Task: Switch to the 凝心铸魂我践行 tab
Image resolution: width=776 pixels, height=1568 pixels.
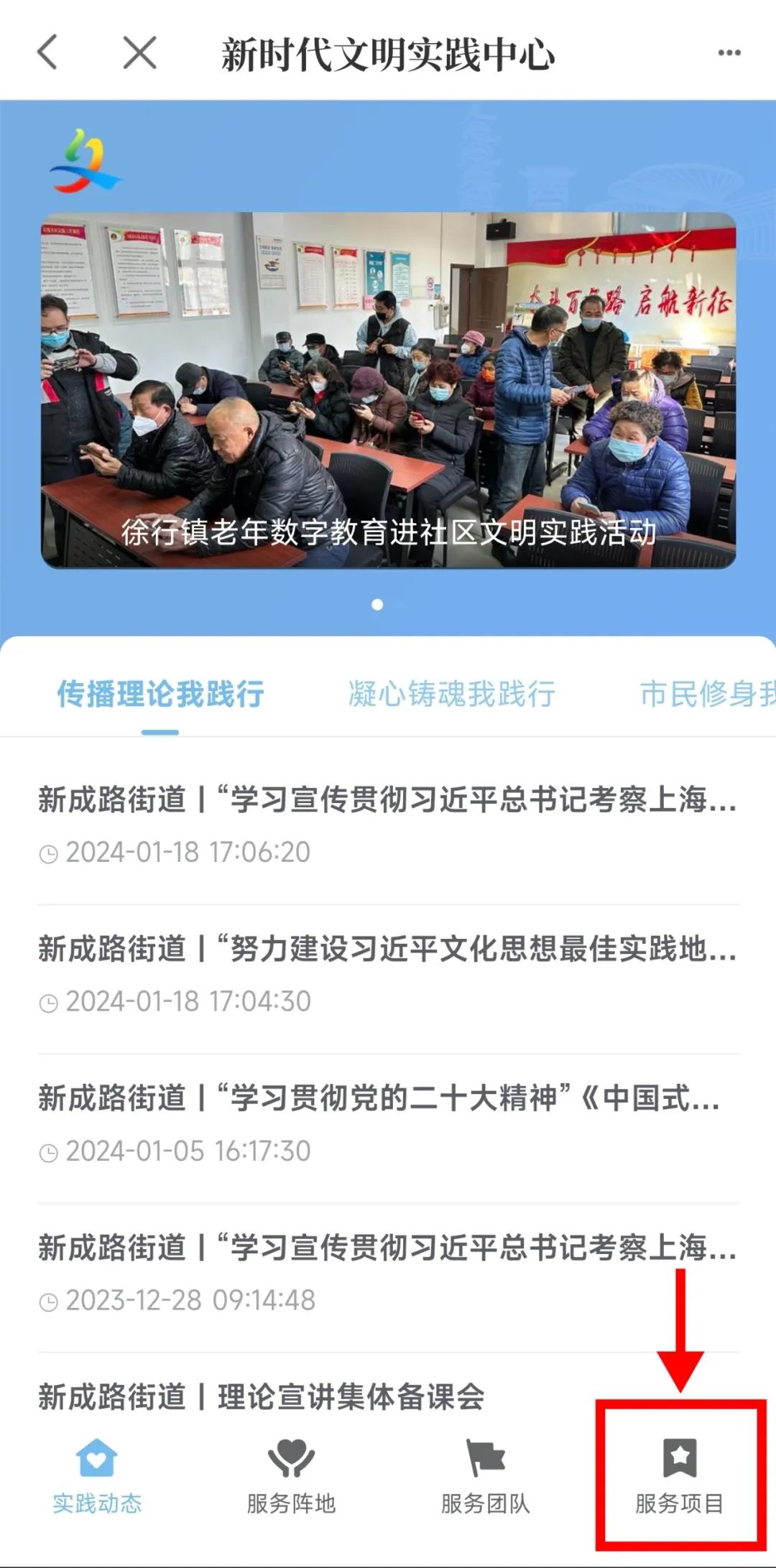Action: click(452, 694)
